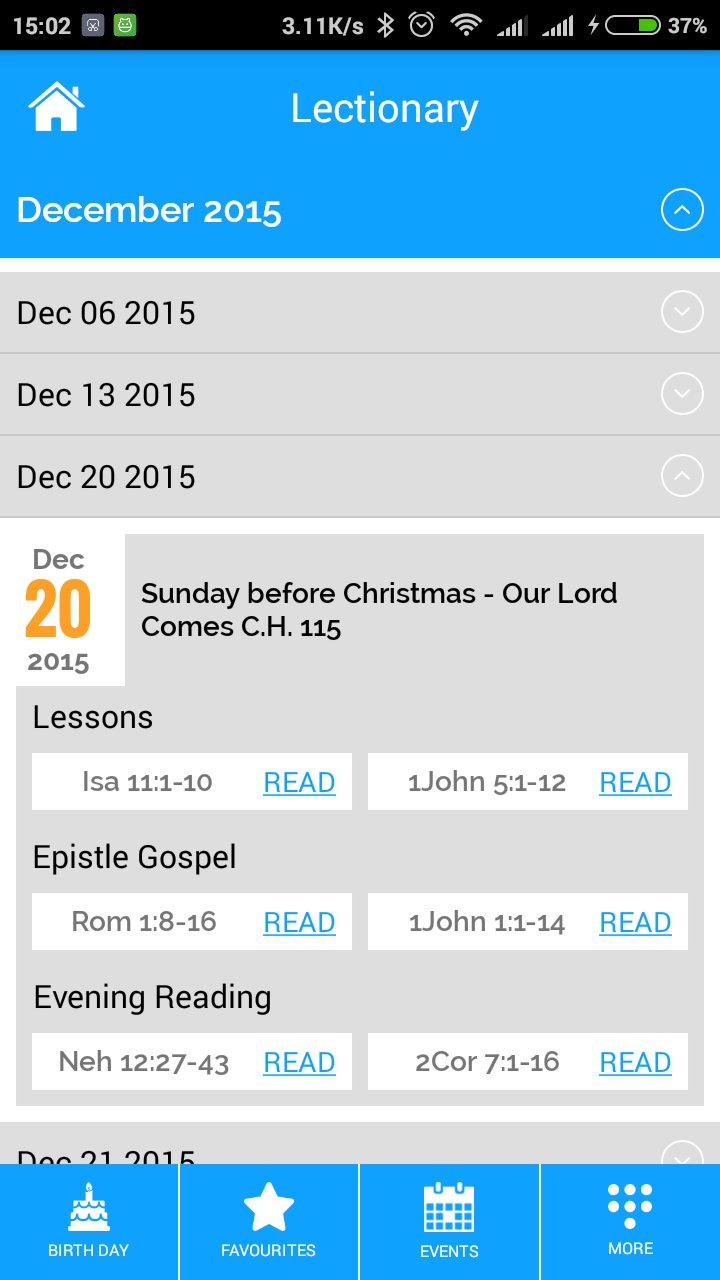Read Neh 12:27-43 evening reading
720x1280 pixels.
(x=299, y=1062)
